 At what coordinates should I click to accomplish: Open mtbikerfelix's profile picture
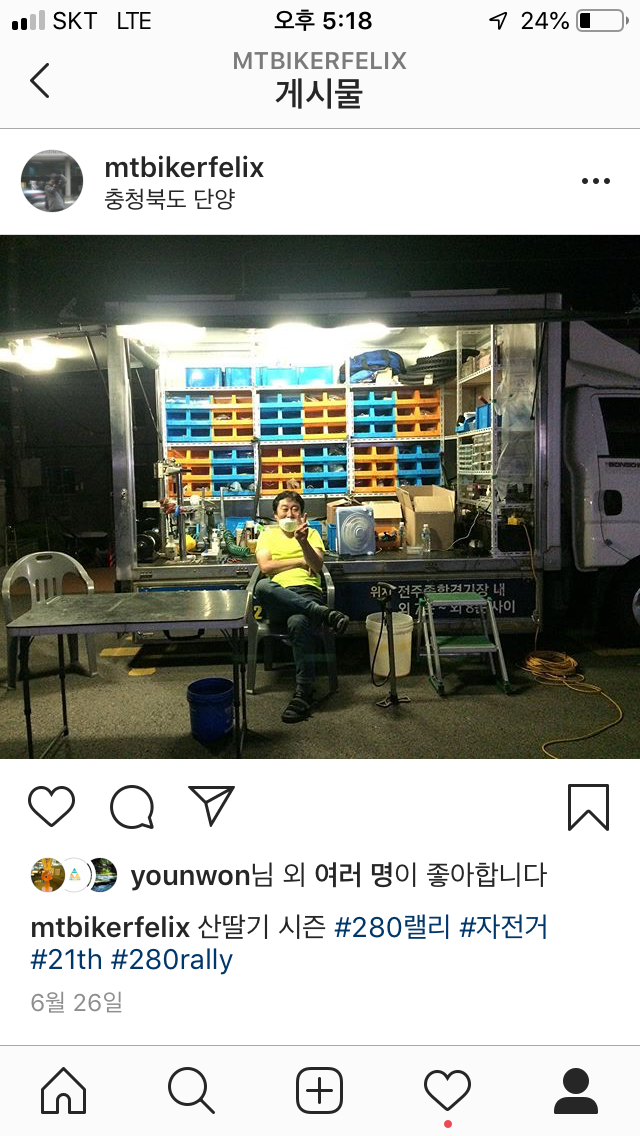52,181
